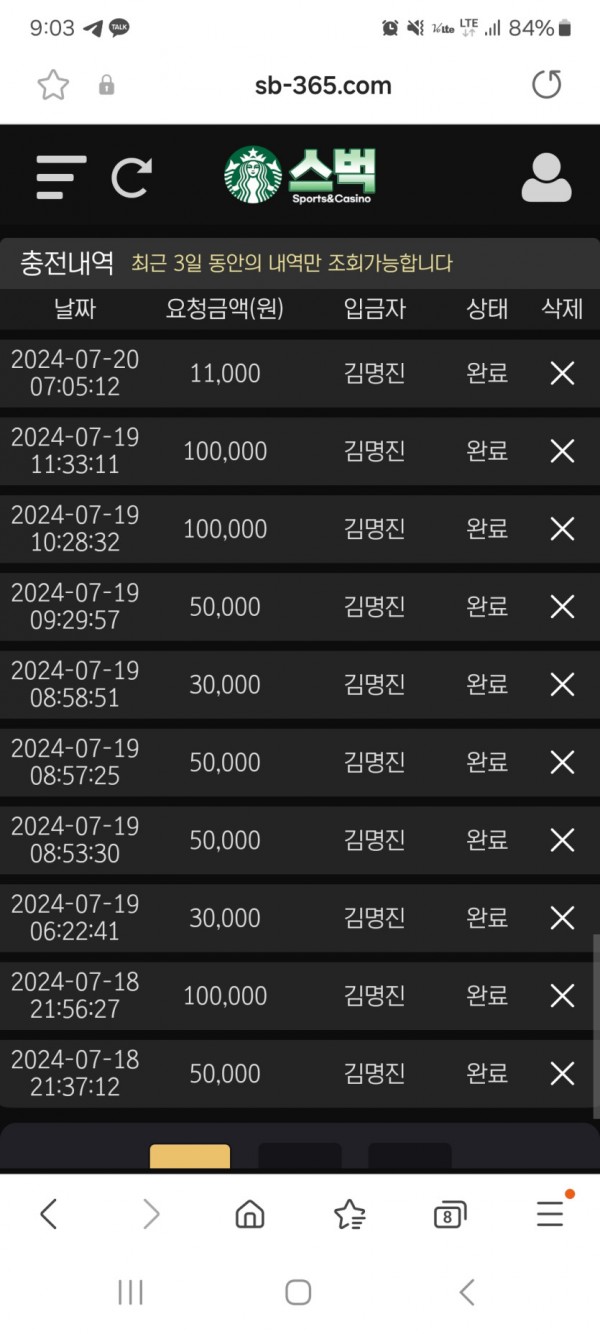Delete the 2024-07-19 08:57:25 deposit record
The width and height of the screenshot is (600, 1334).
pos(563,763)
